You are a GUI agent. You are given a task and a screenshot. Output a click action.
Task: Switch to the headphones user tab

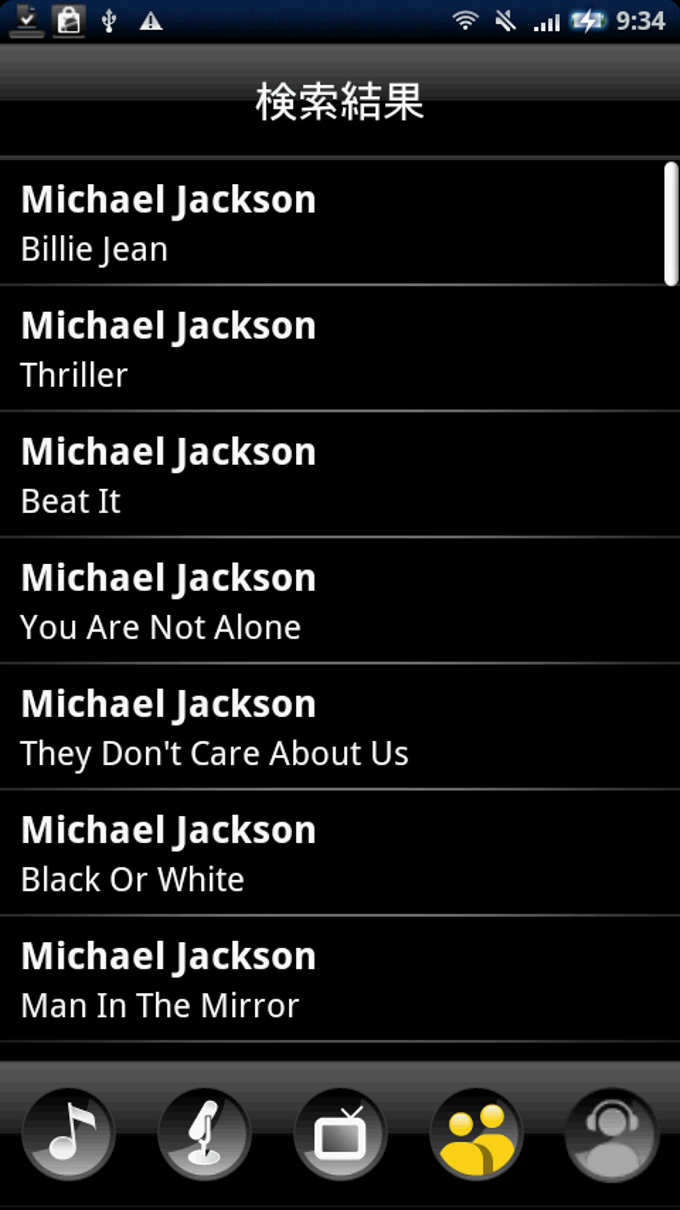pos(611,1136)
